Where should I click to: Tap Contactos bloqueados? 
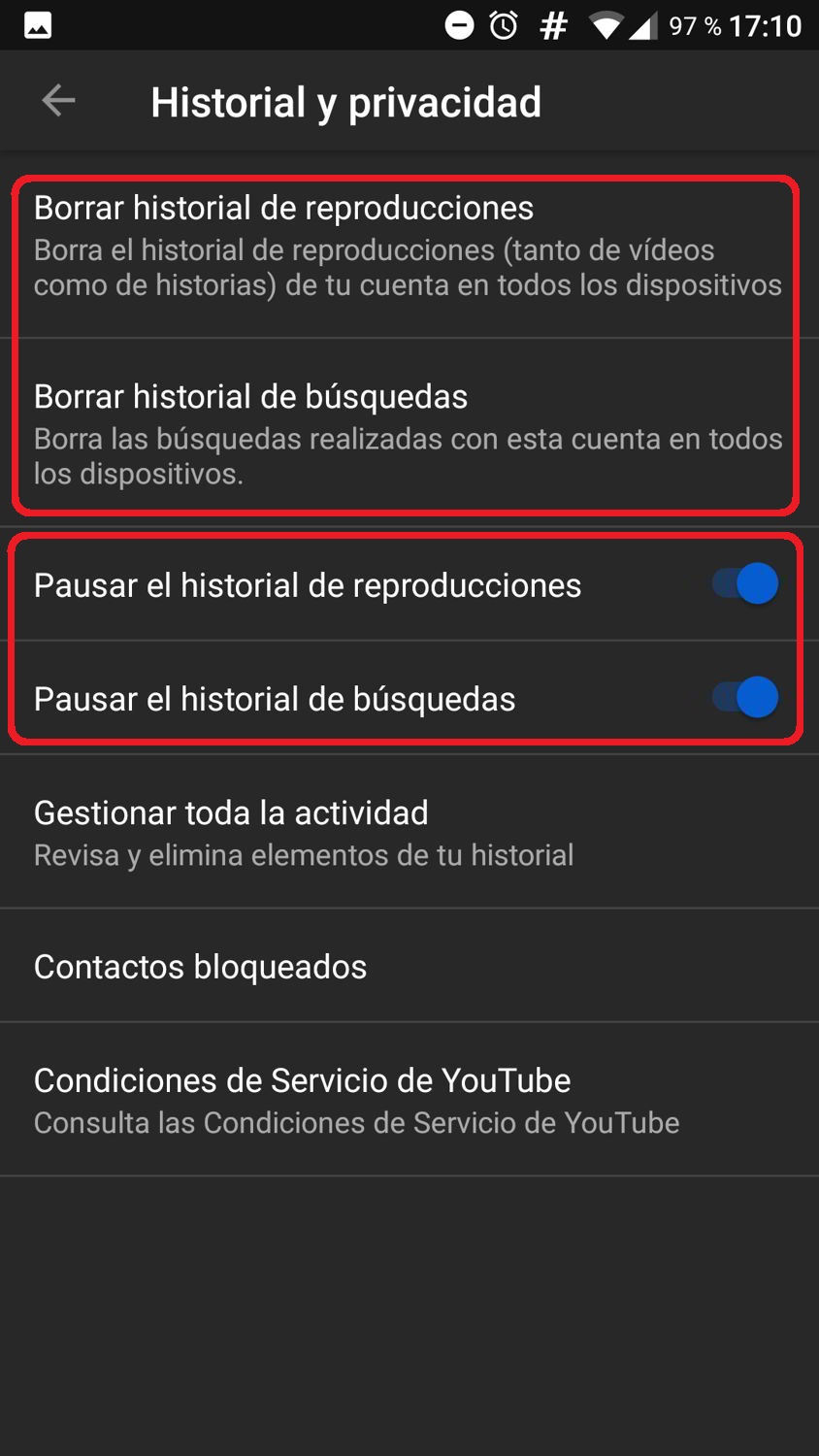click(x=408, y=967)
